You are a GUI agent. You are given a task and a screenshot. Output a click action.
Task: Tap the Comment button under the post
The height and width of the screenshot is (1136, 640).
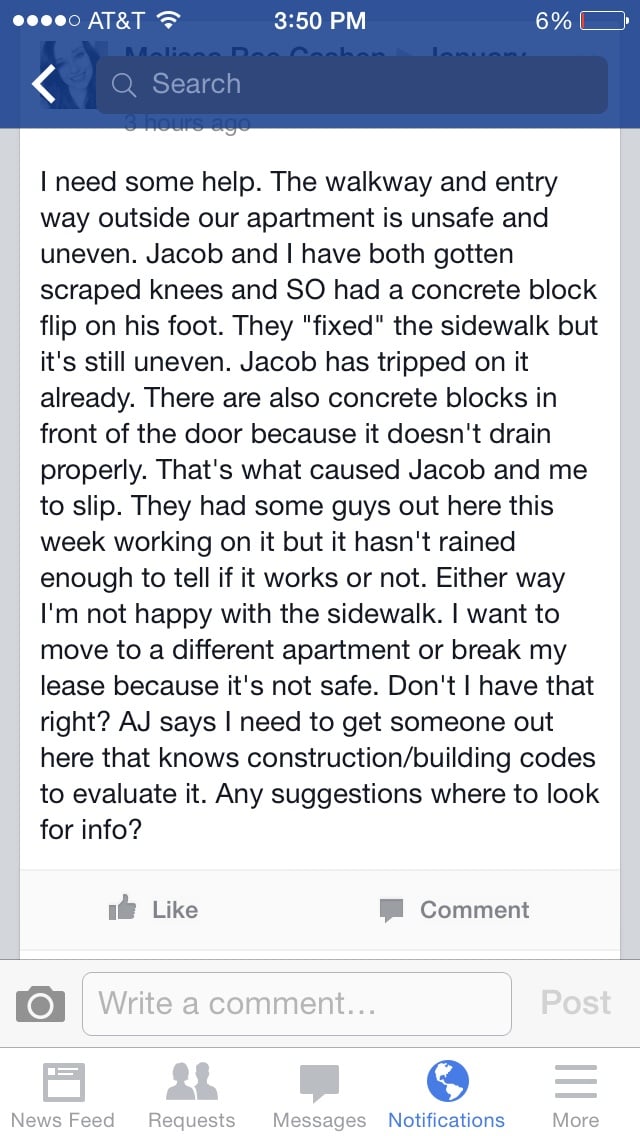[x=454, y=909]
